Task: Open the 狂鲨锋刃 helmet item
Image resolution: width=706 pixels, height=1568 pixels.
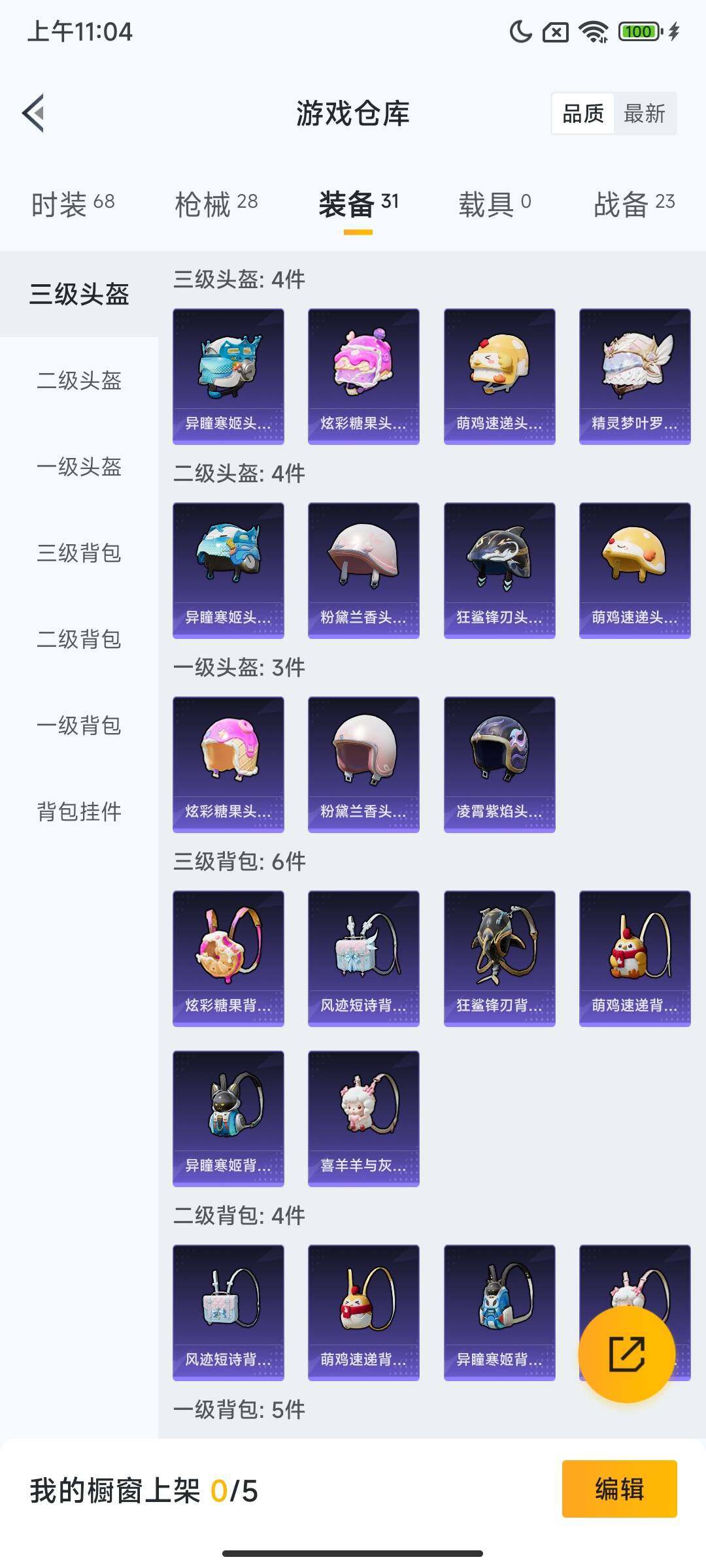Action: (x=499, y=570)
